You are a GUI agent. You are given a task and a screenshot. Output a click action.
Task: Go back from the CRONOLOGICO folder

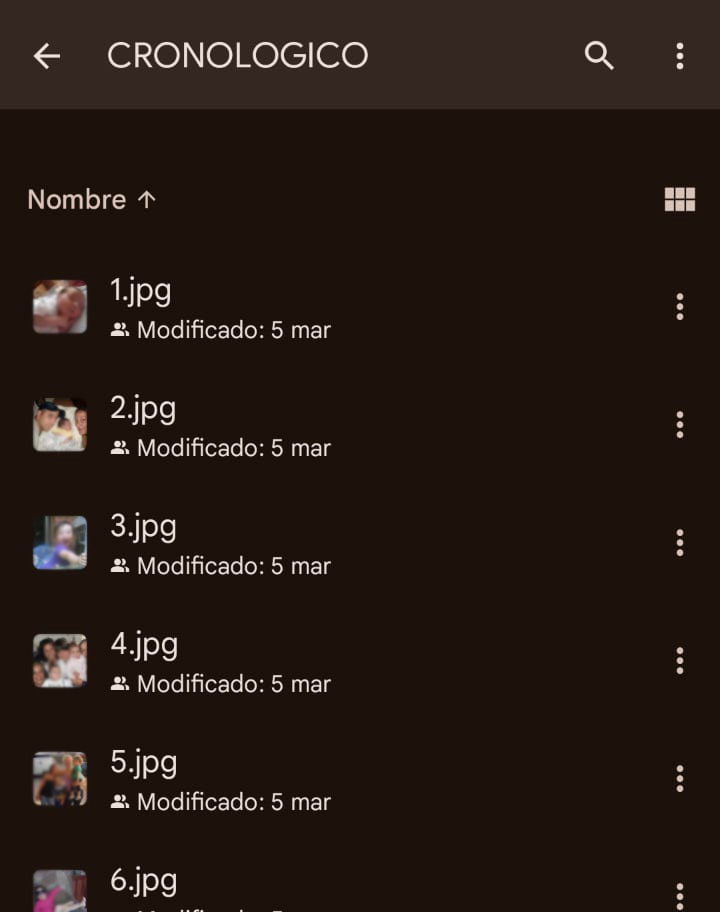point(47,56)
